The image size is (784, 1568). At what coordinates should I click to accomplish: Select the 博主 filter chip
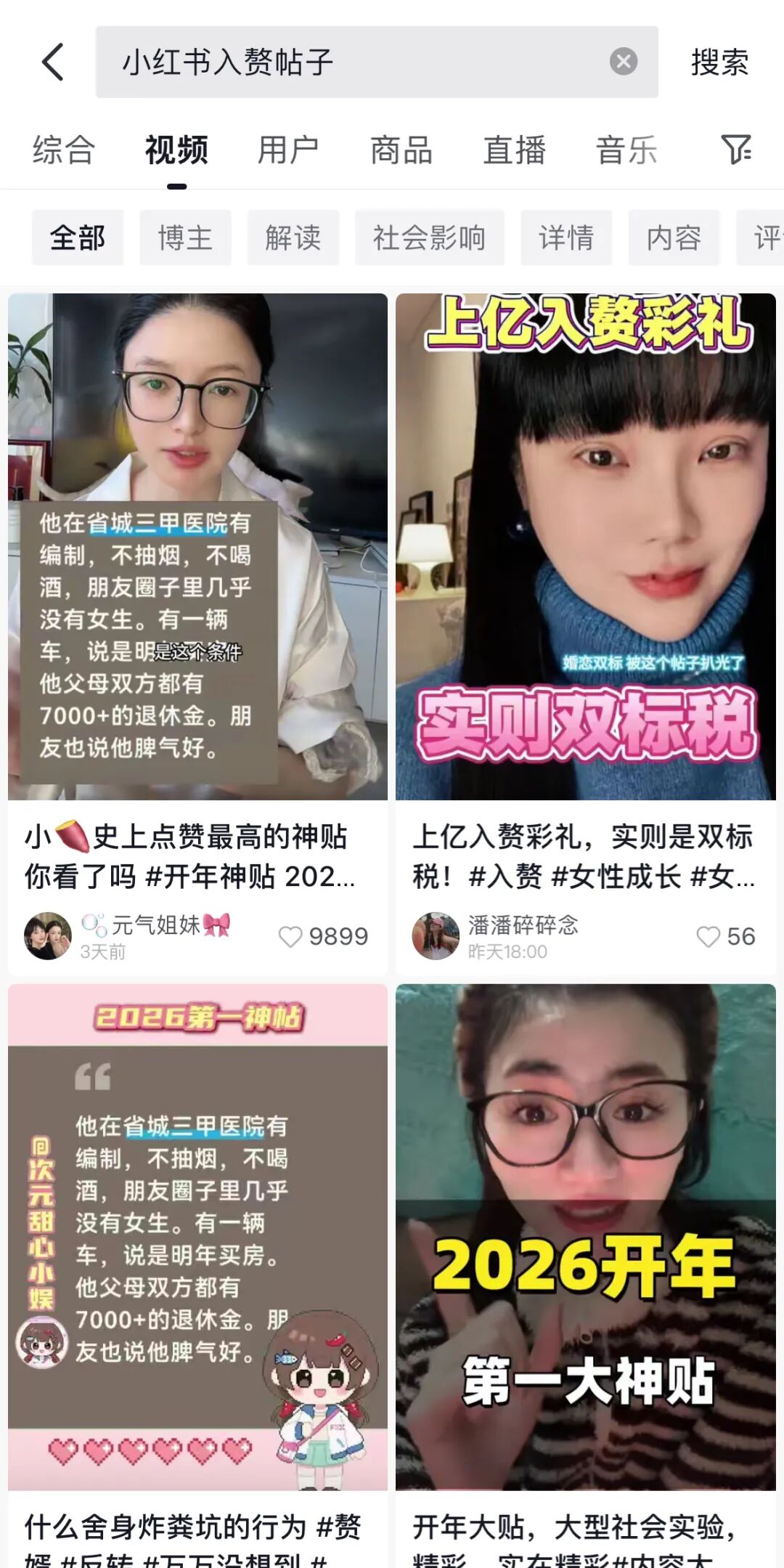[x=185, y=237]
